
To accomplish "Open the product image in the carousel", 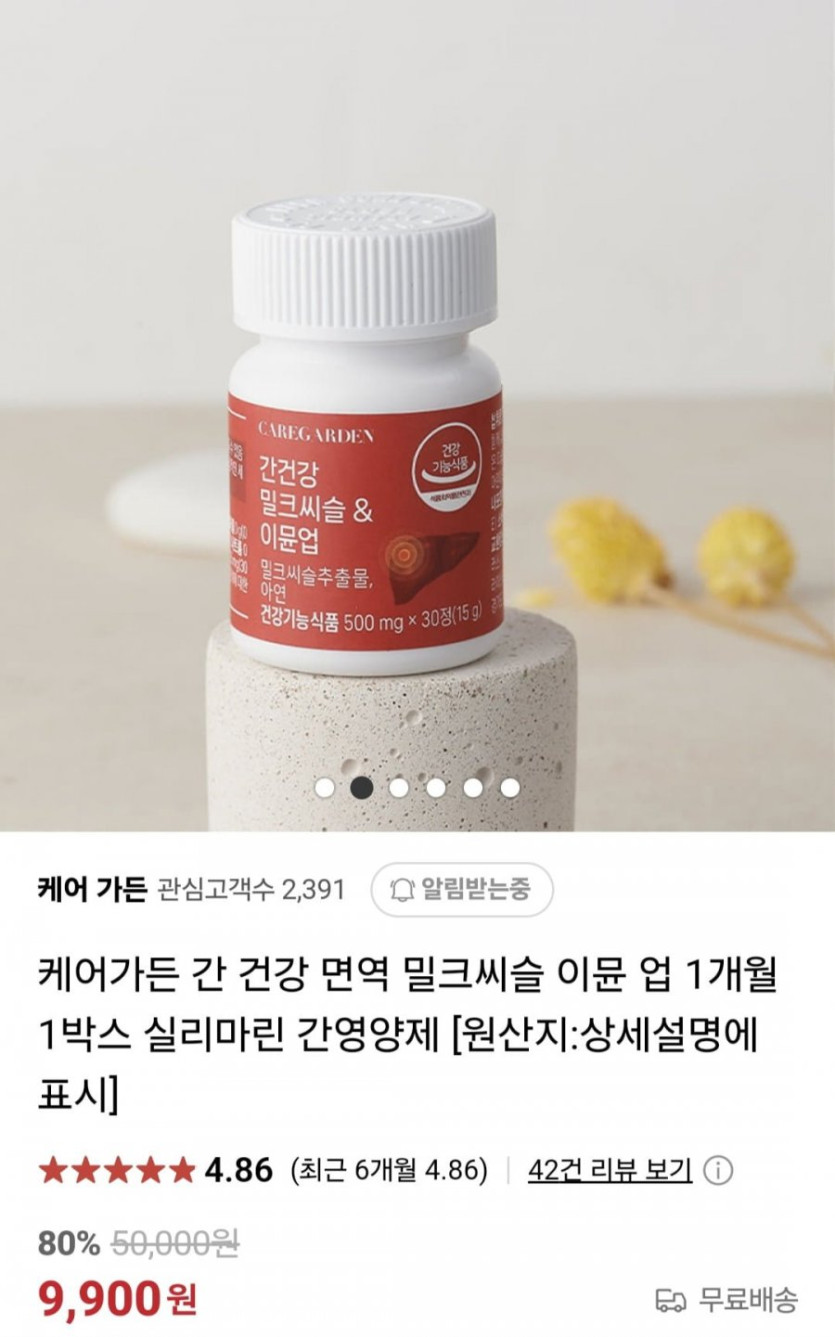I will tap(417, 415).
